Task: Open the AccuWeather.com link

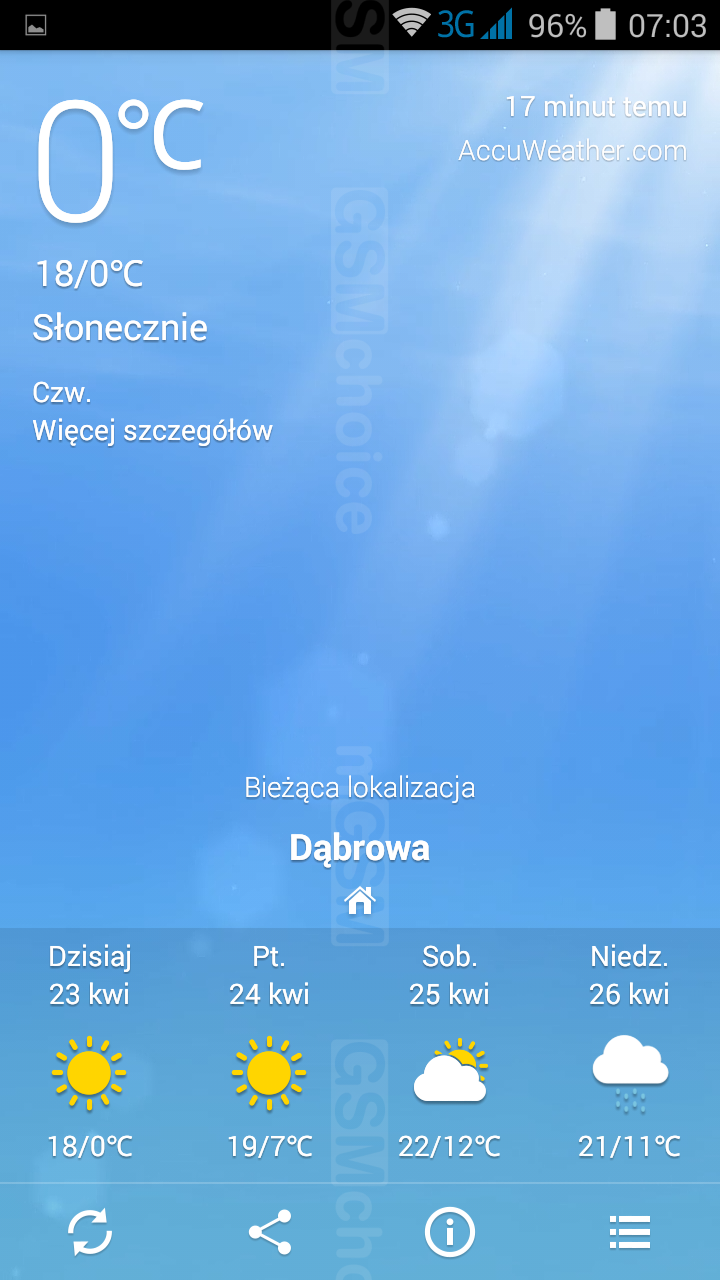Action: tap(572, 151)
